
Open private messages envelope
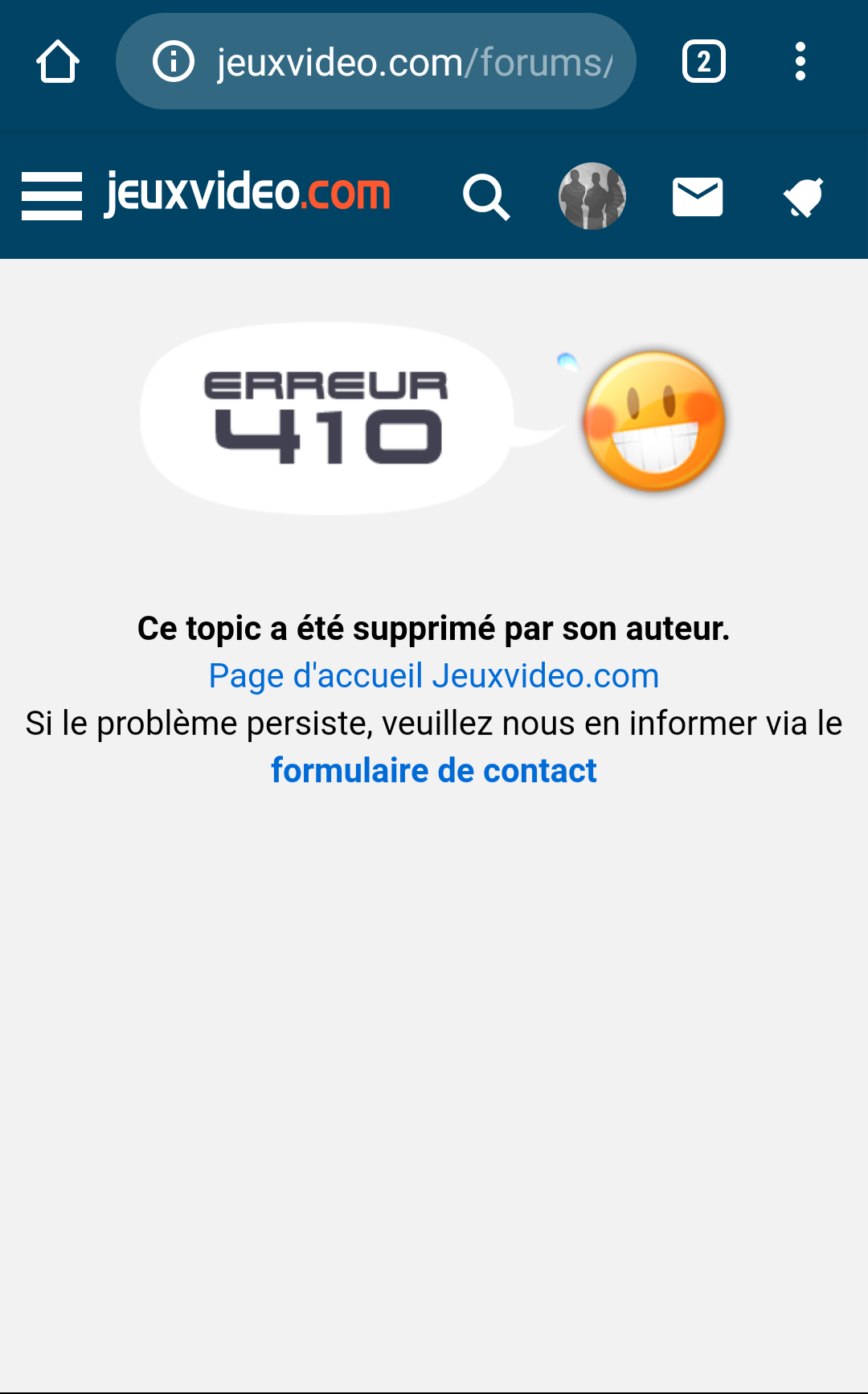pos(698,197)
